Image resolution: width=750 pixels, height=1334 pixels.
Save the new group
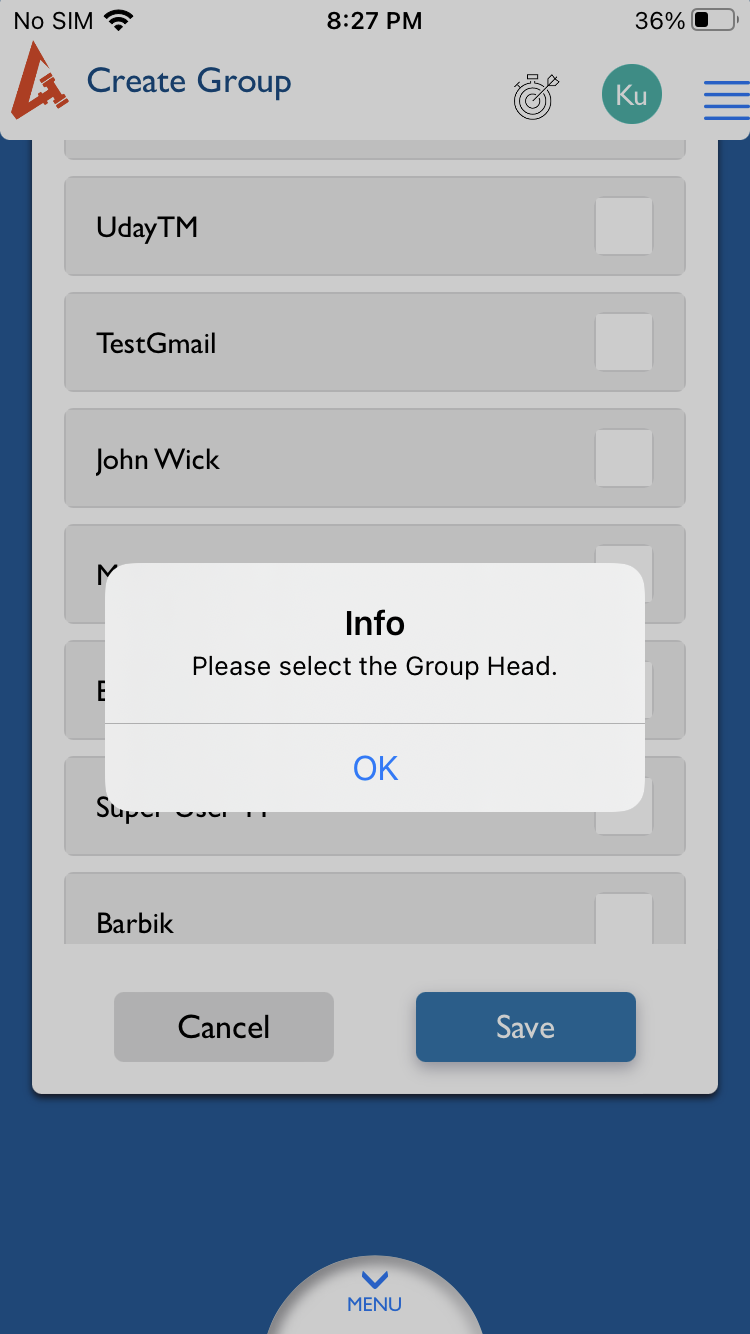(525, 1026)
